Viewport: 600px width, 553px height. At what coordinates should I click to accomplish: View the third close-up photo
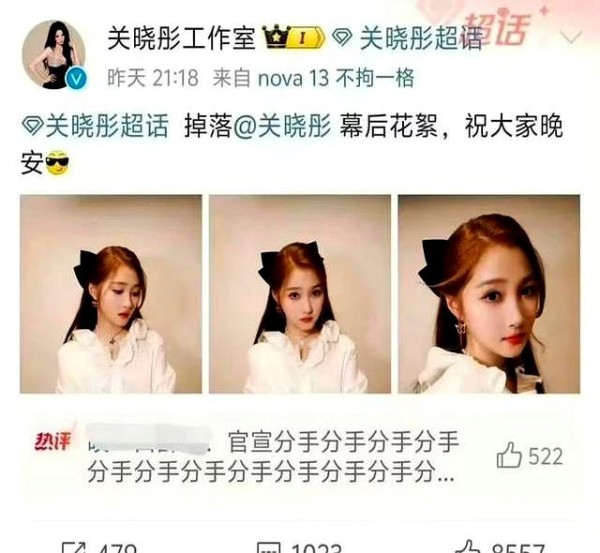pos(489,294)
